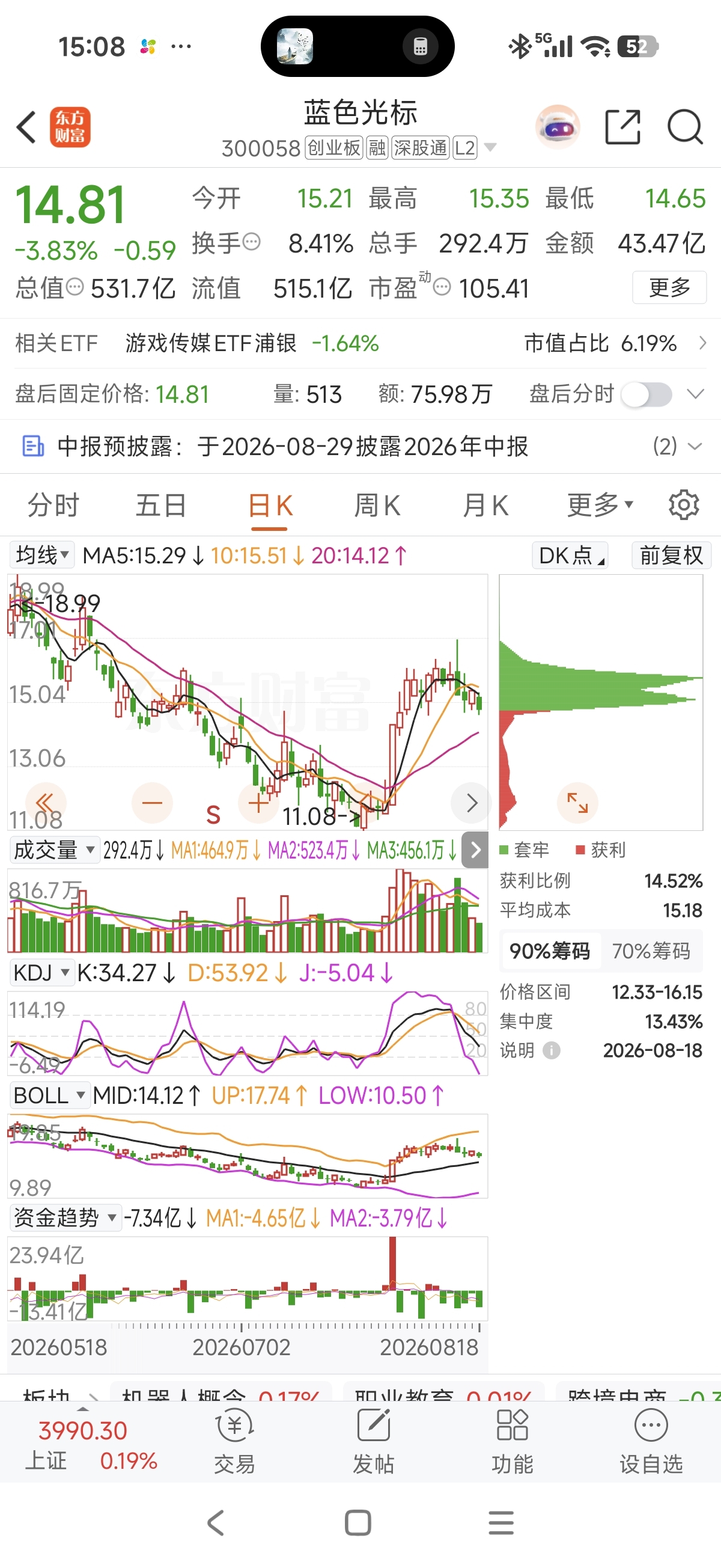Open the AI robot assistant icon
This screenshot has height=1568, width=721.
pyautogui.click(x=558, y=127)
